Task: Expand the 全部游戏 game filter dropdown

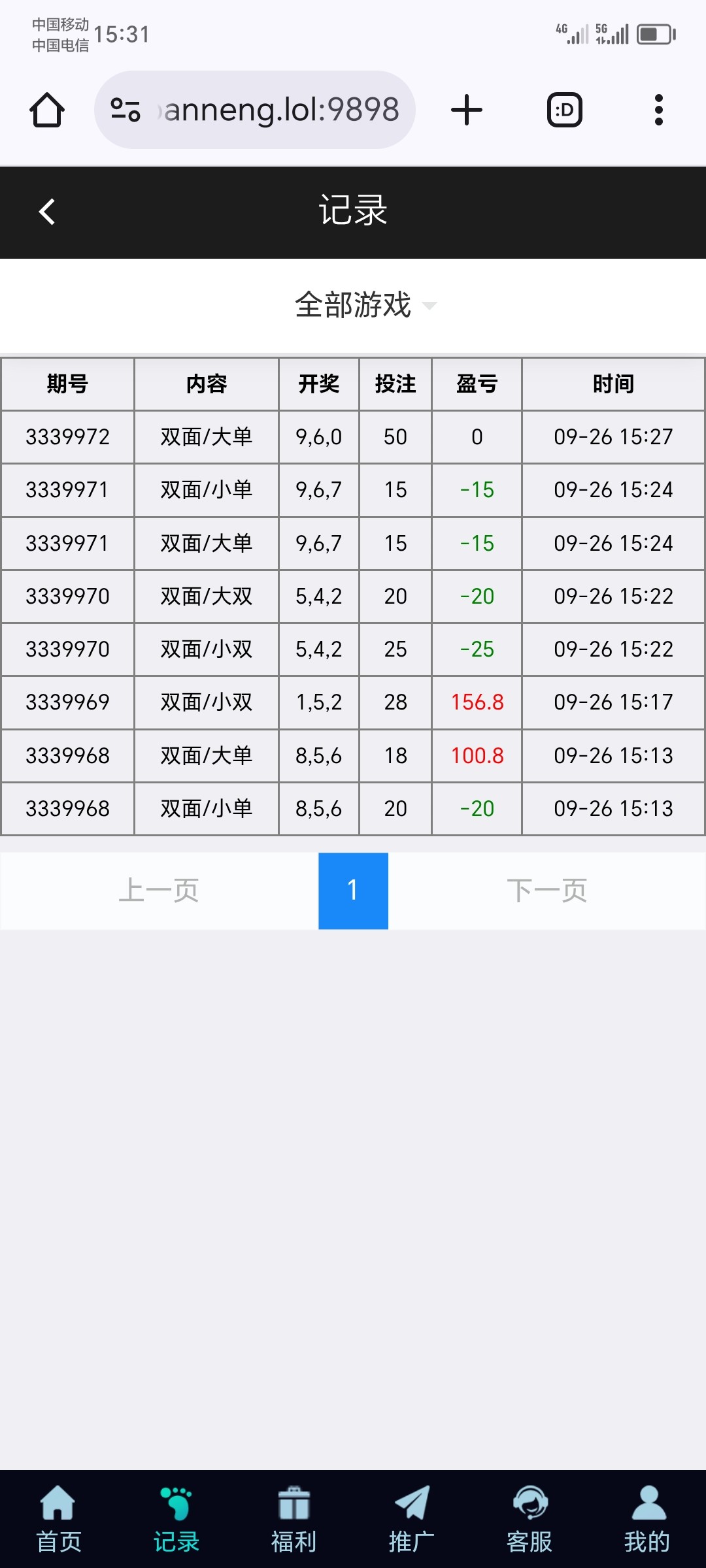Action: (x=363, y=305)
